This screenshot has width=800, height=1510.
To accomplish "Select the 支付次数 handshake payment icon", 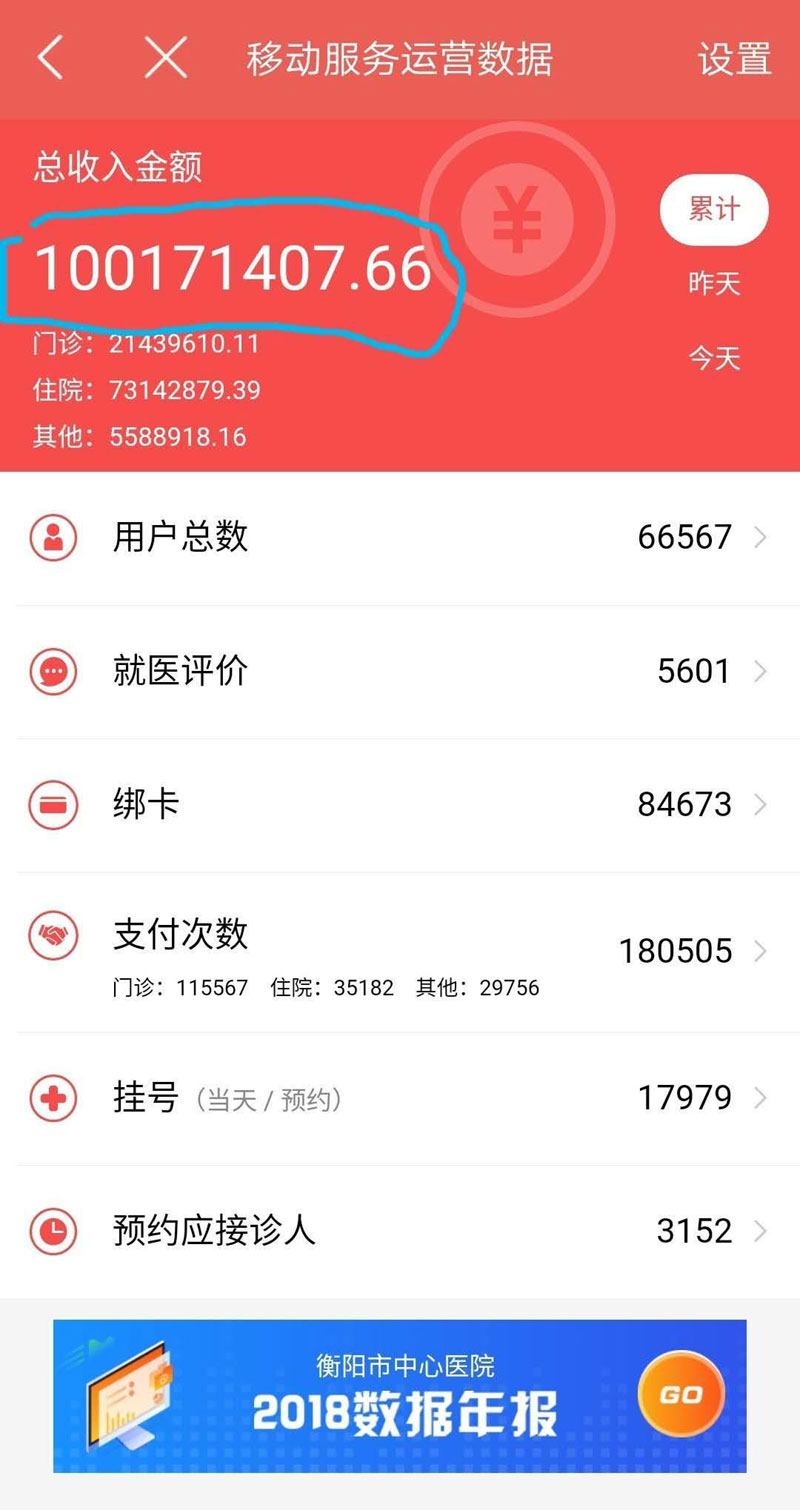I will pyautogui.click(x=53, y=937).
